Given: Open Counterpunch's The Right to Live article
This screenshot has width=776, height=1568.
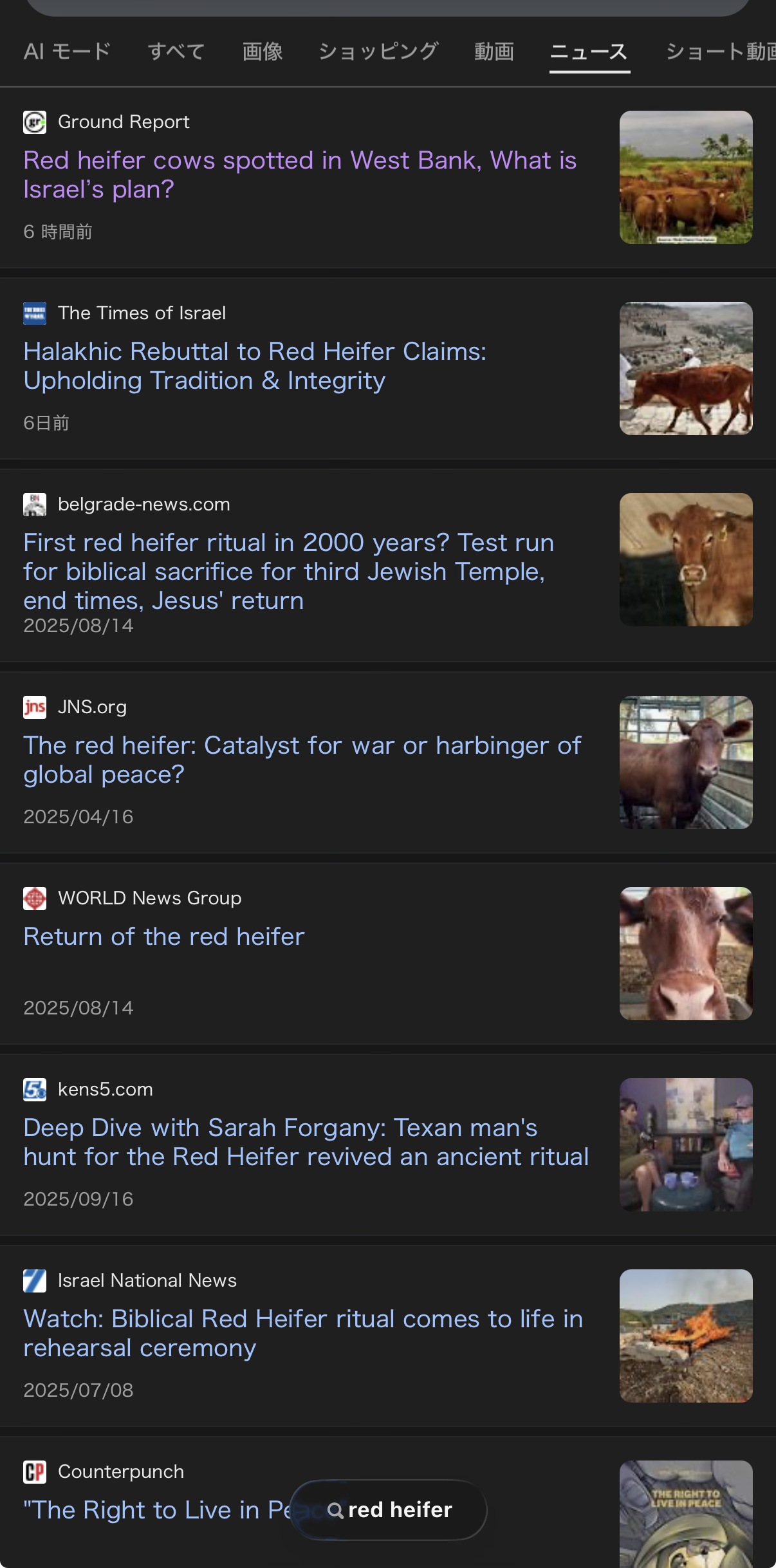Looking at the screenshot, I should click(154, 1509).
